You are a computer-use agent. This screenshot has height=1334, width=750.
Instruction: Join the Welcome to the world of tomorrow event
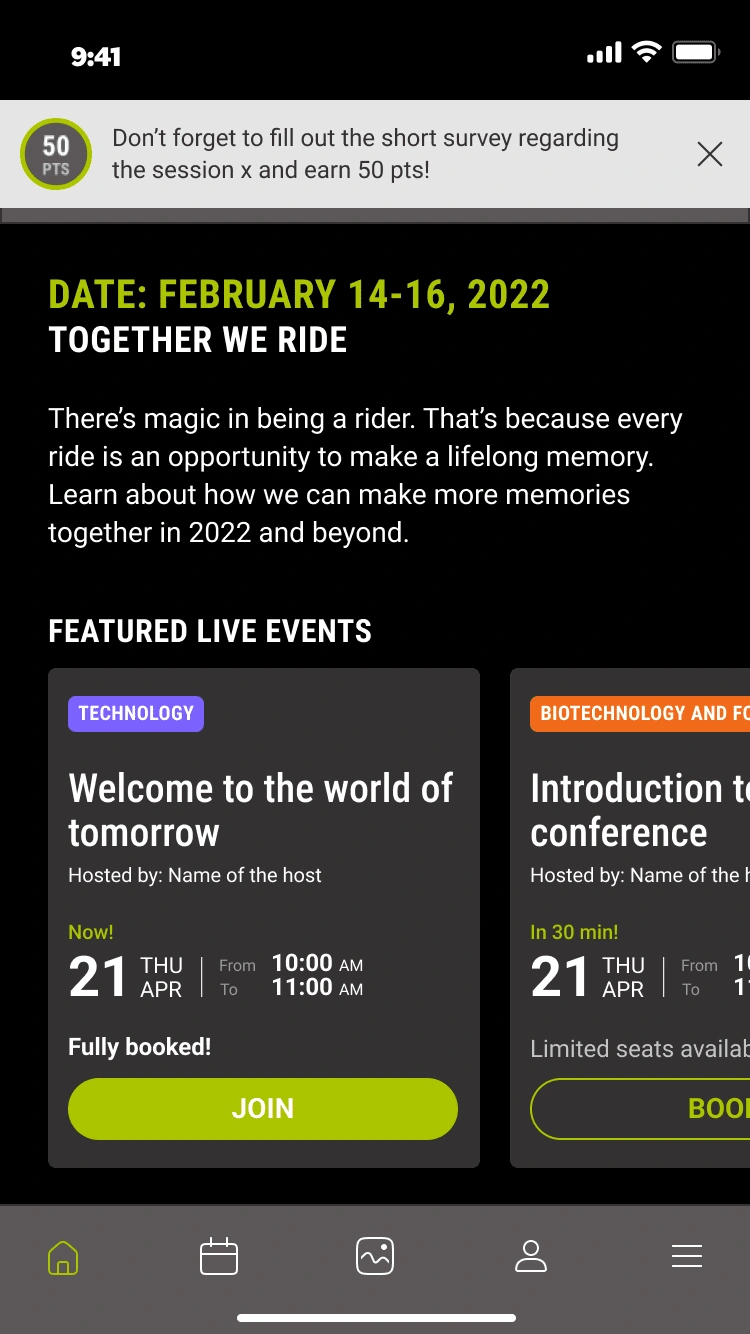[262, 1108]
